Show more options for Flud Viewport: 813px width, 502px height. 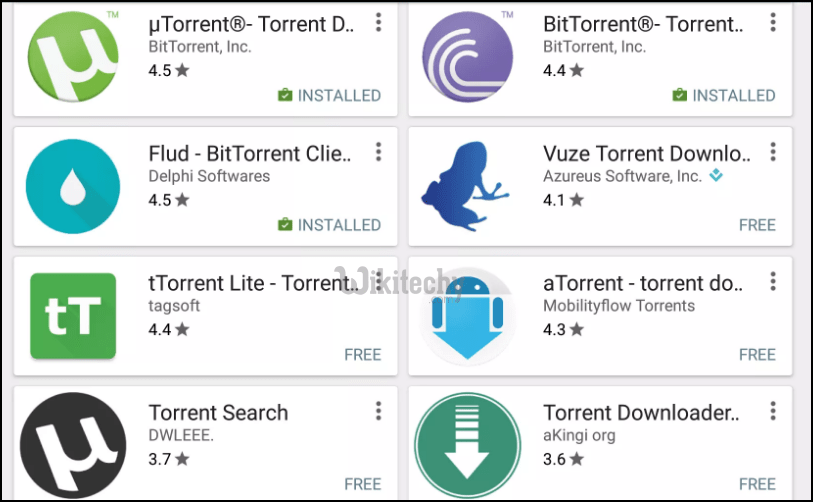(378, 152)
